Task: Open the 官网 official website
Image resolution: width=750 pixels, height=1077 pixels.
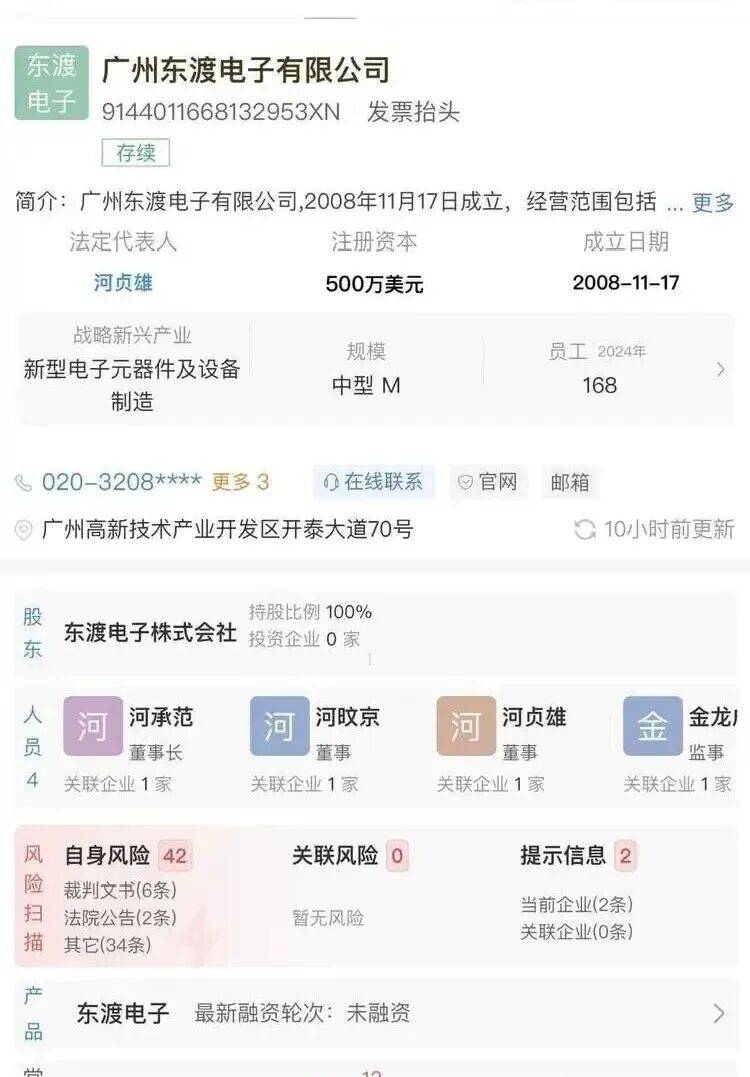Action: pos(487,482)
